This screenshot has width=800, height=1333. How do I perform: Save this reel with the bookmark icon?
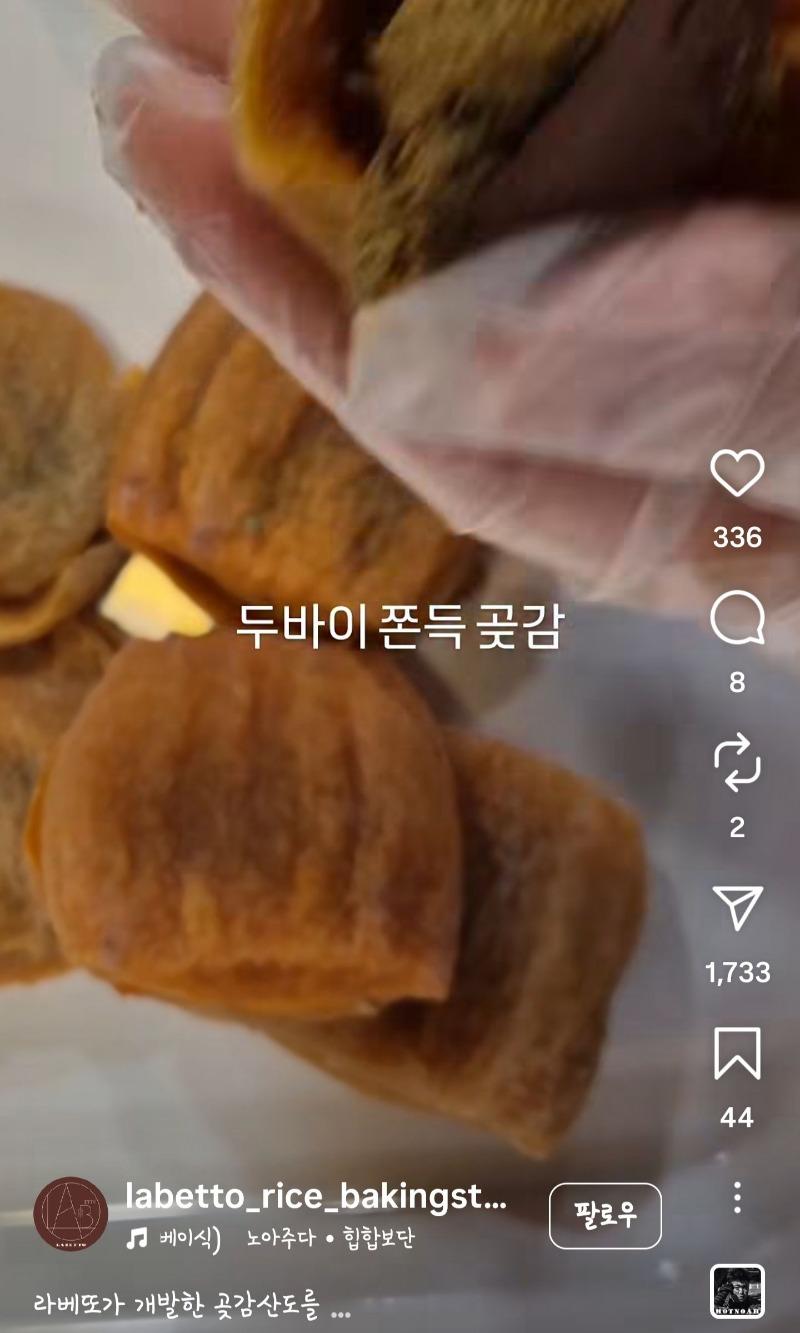tap(737, 1053)
